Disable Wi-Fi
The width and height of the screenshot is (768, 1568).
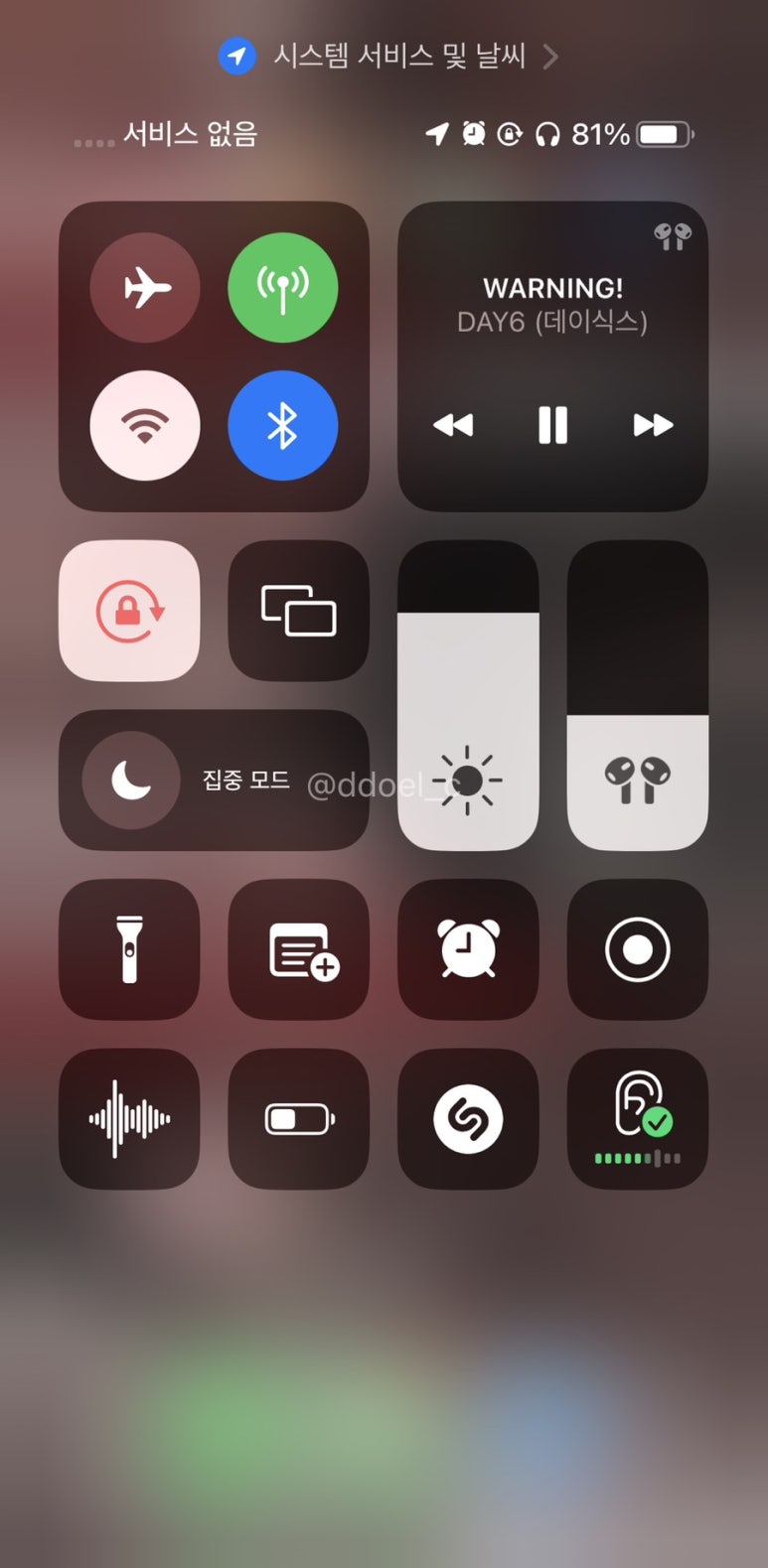(x=145, y=426)
